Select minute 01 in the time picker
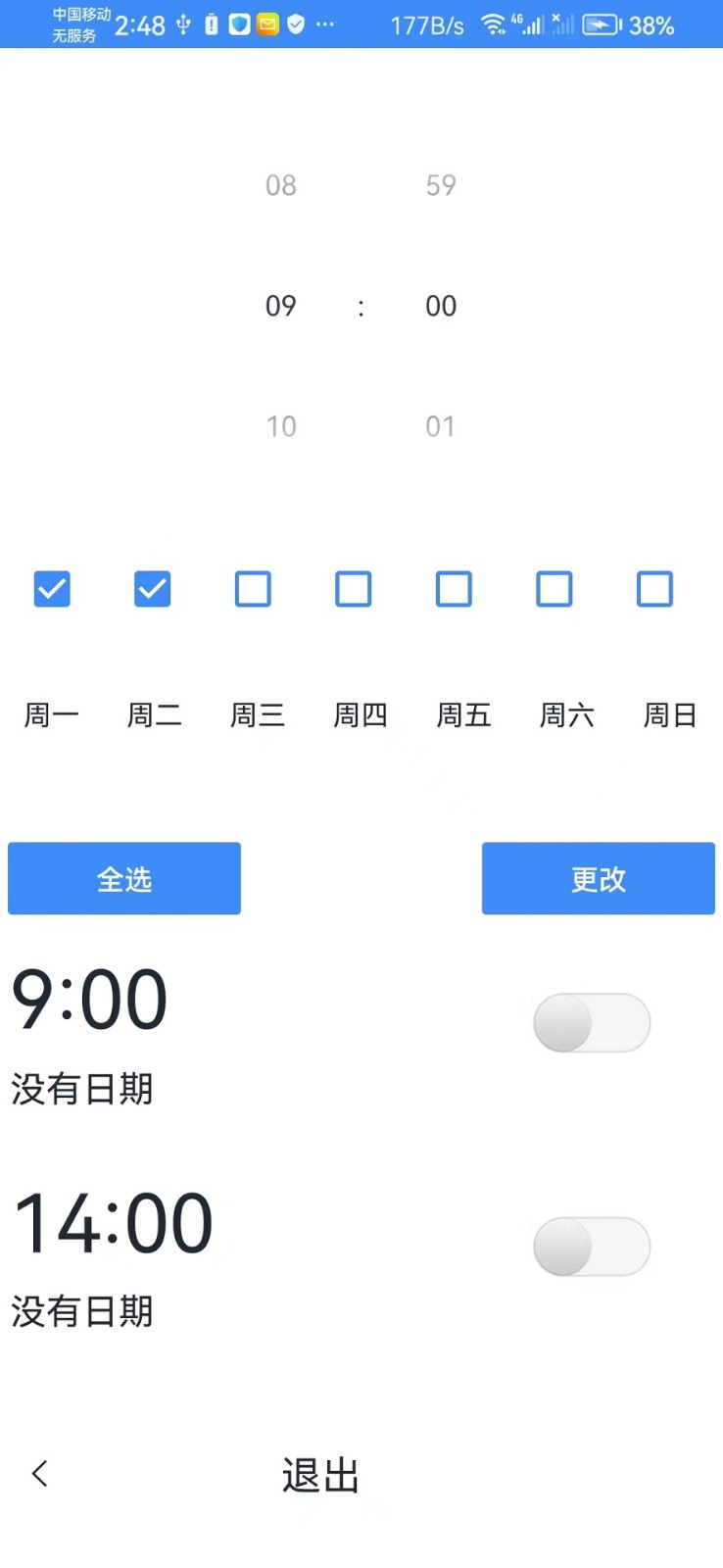Viewport: 723px width, 1568px height. point(440,425)
